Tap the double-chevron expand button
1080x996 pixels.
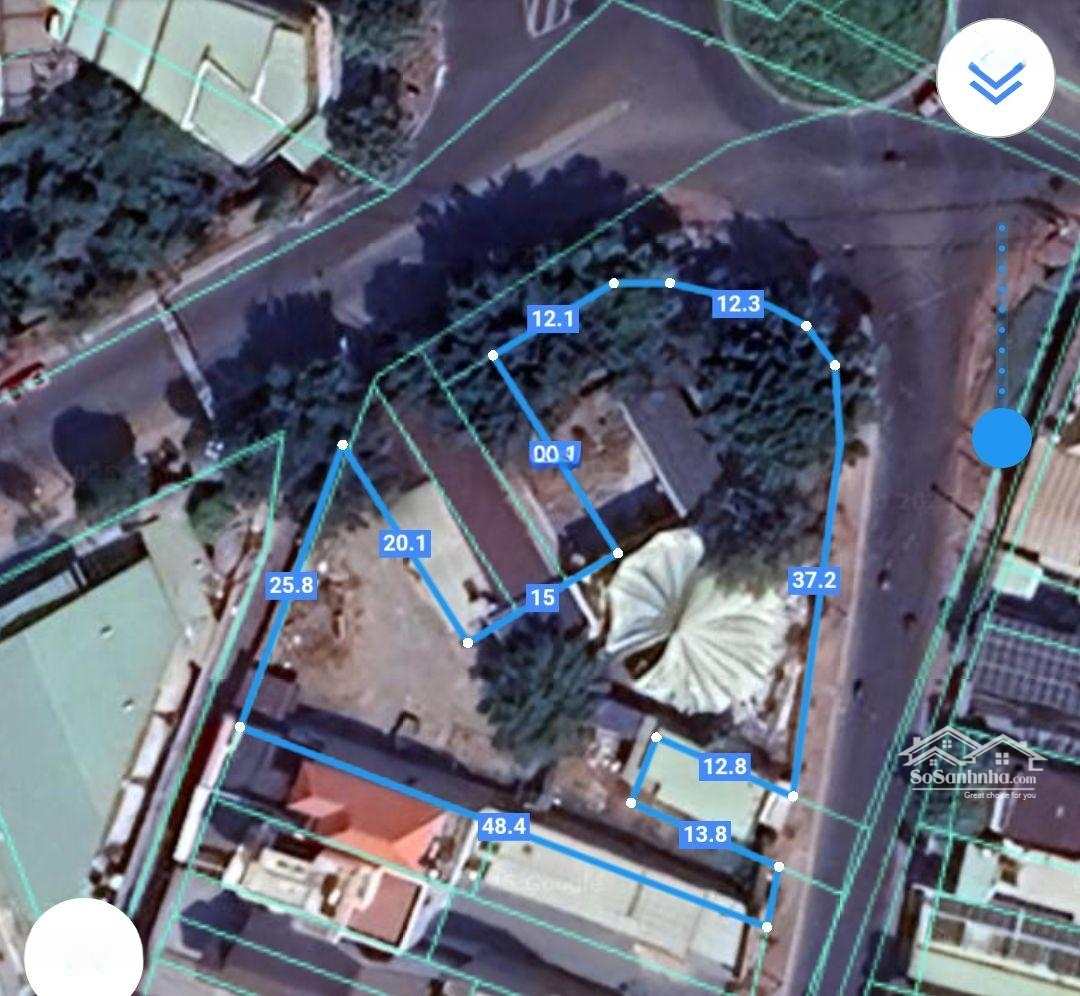(x=996, y=79)
